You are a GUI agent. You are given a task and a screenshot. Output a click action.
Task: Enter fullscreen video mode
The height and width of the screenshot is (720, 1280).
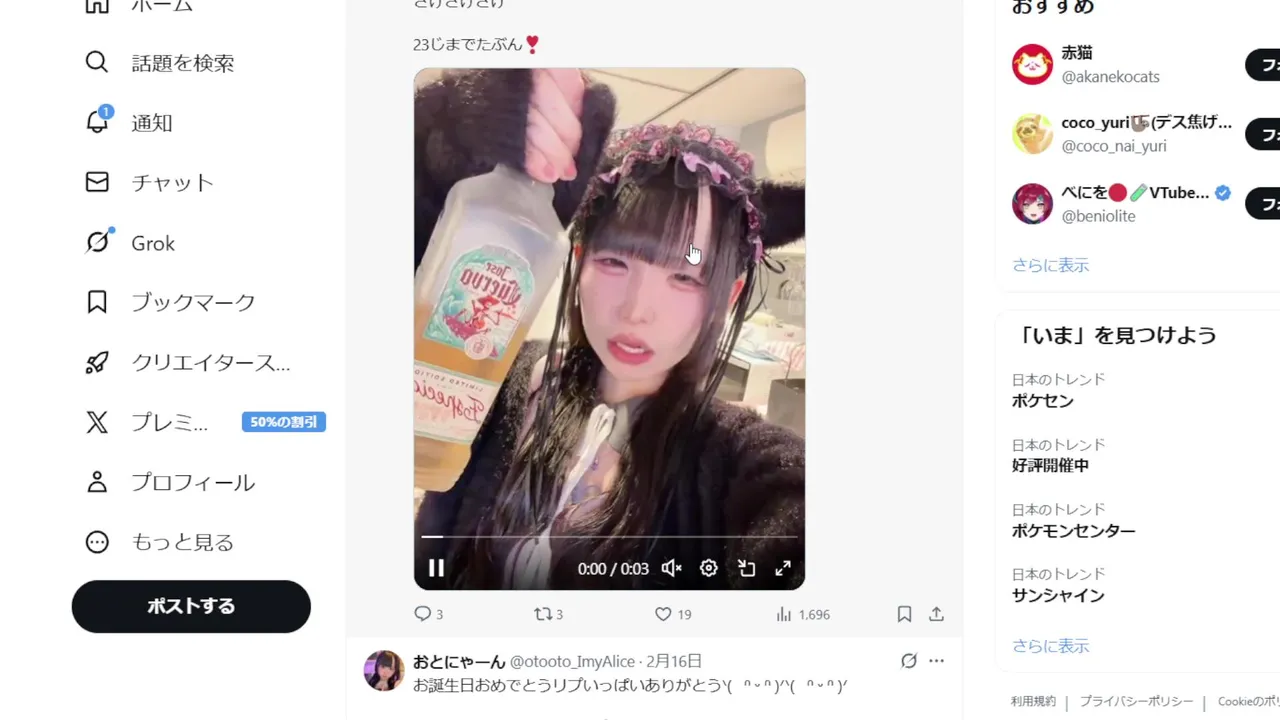[x=783, y=568]
